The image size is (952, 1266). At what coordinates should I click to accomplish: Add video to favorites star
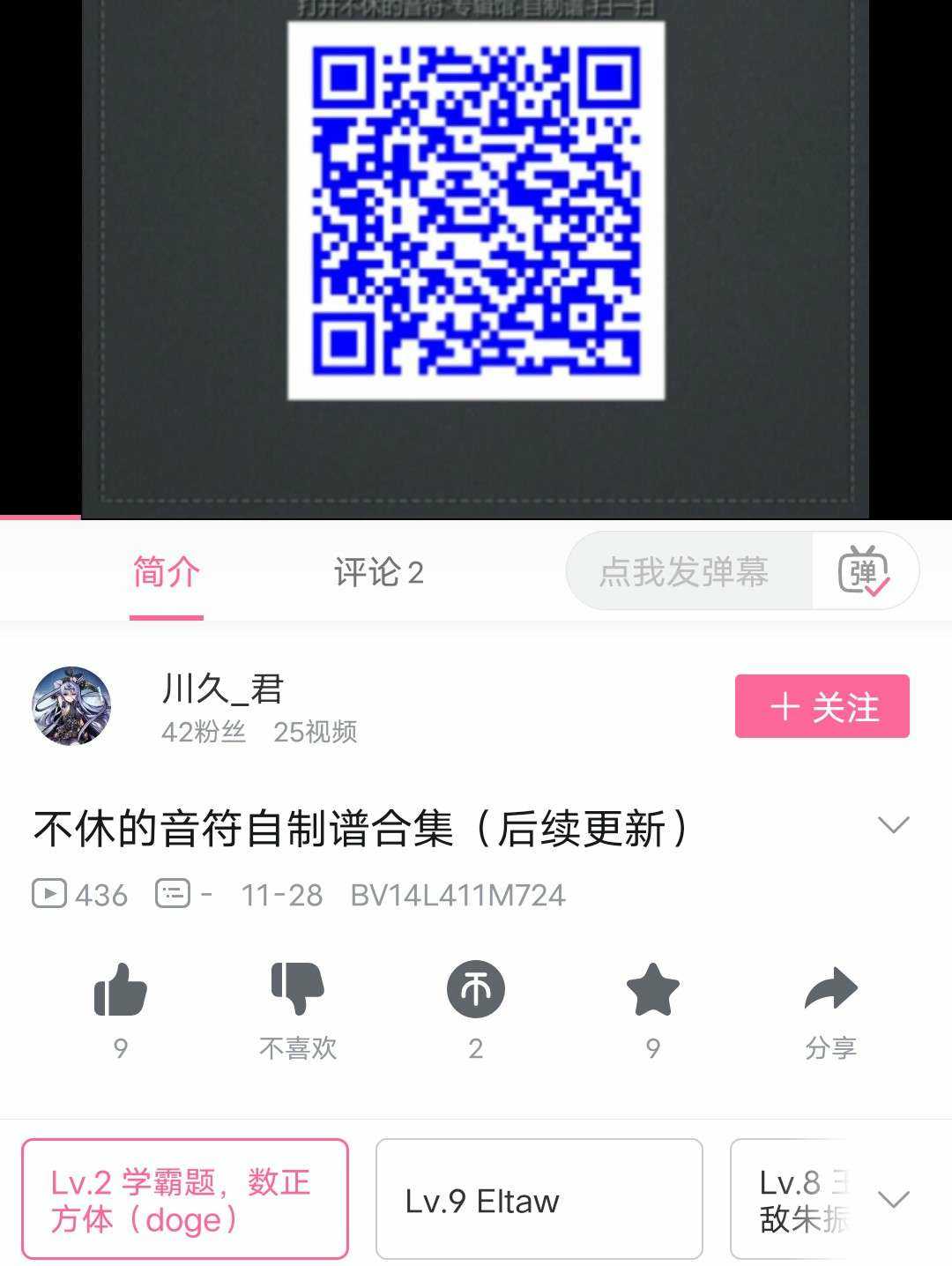tap(652, 989)
